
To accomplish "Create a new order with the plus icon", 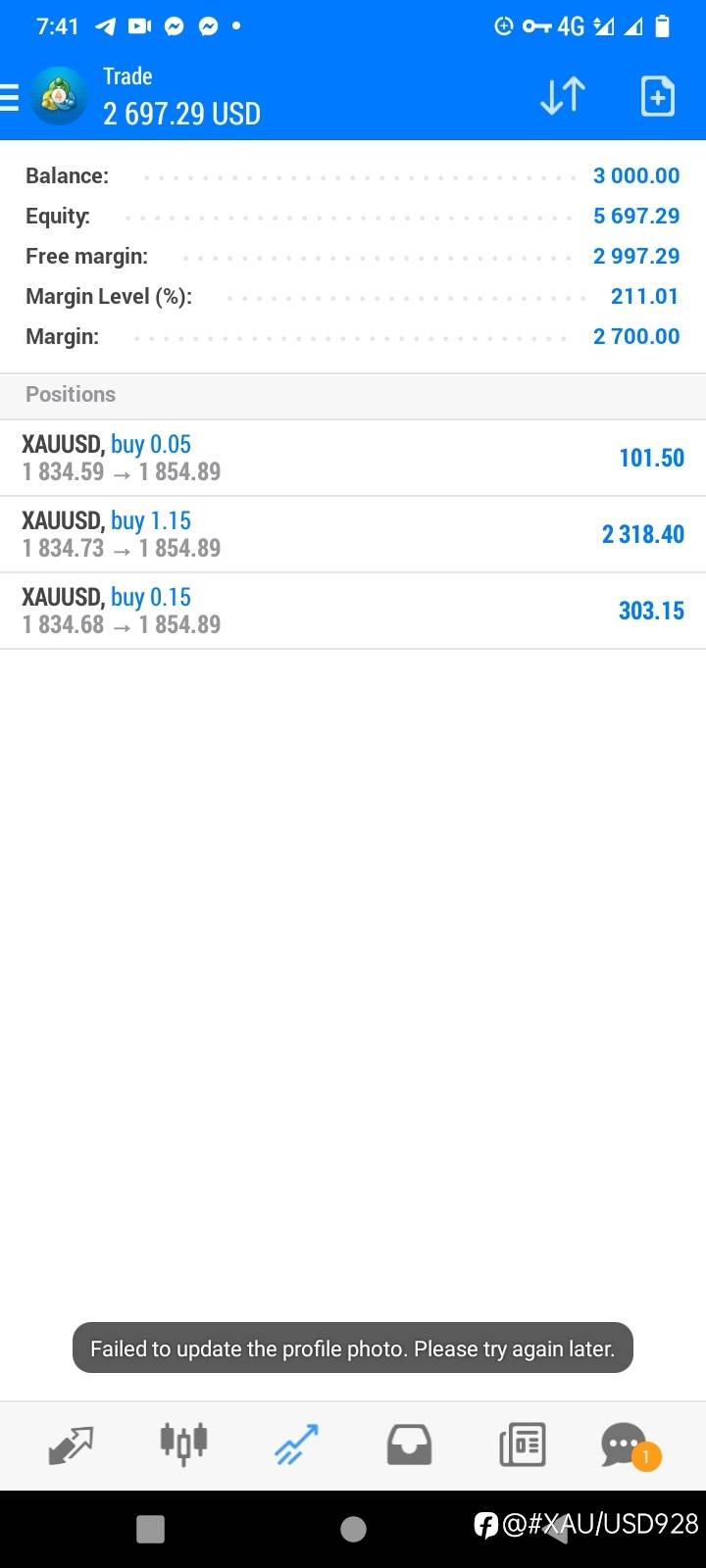I will click(657, 96).
